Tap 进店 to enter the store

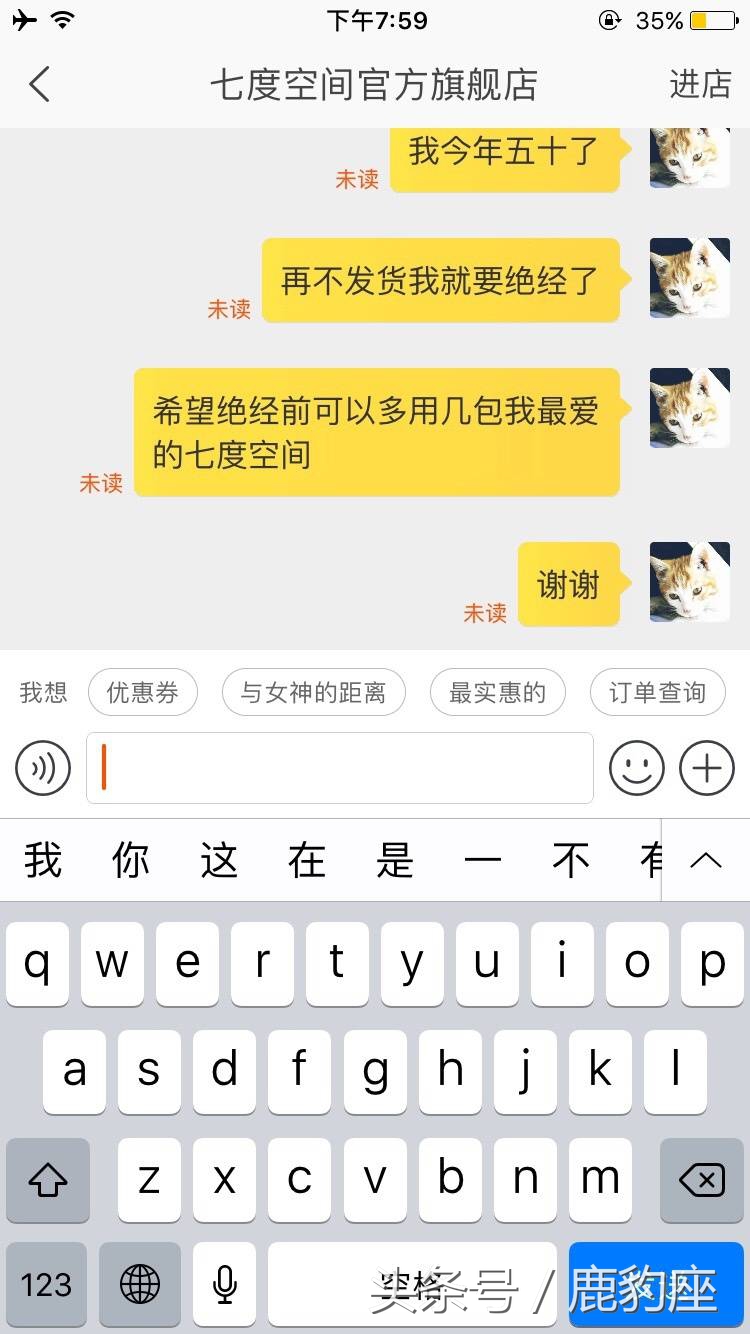699,85
